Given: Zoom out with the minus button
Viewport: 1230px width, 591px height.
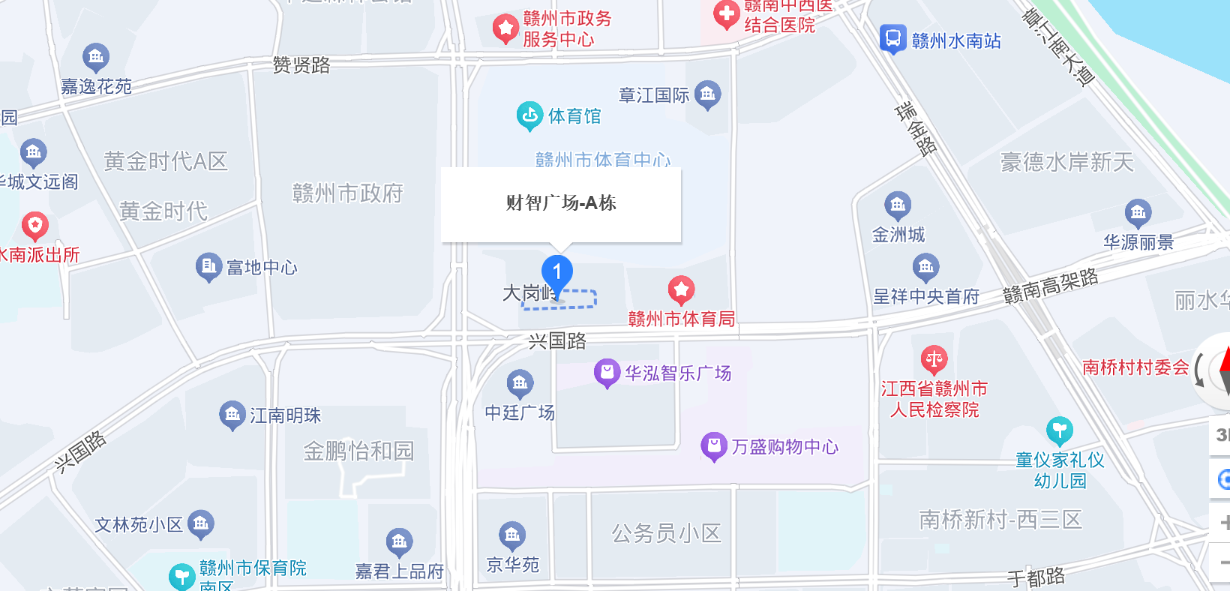Looking at the screenshot, I should [1222, 561].
